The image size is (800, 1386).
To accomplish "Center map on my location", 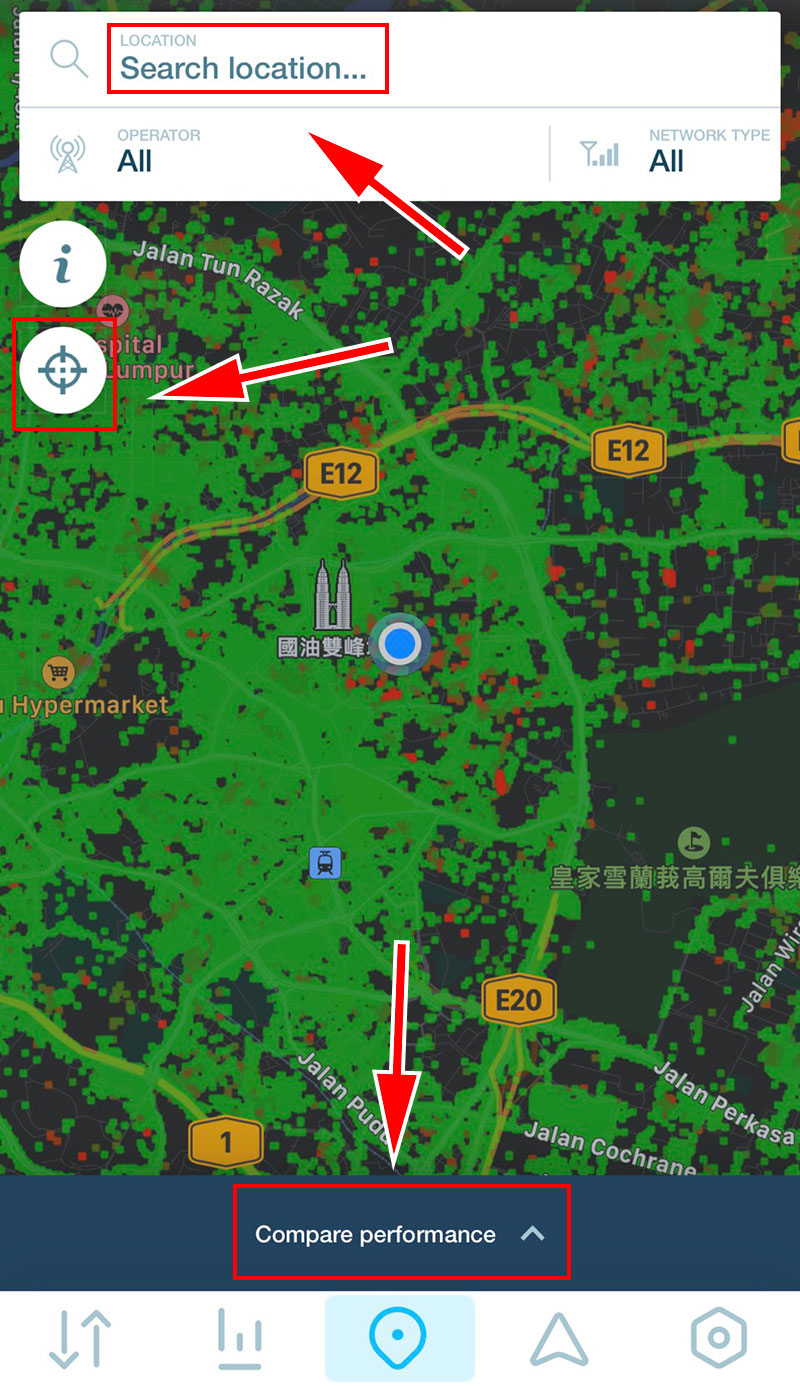I will click(x=63, y=371).
